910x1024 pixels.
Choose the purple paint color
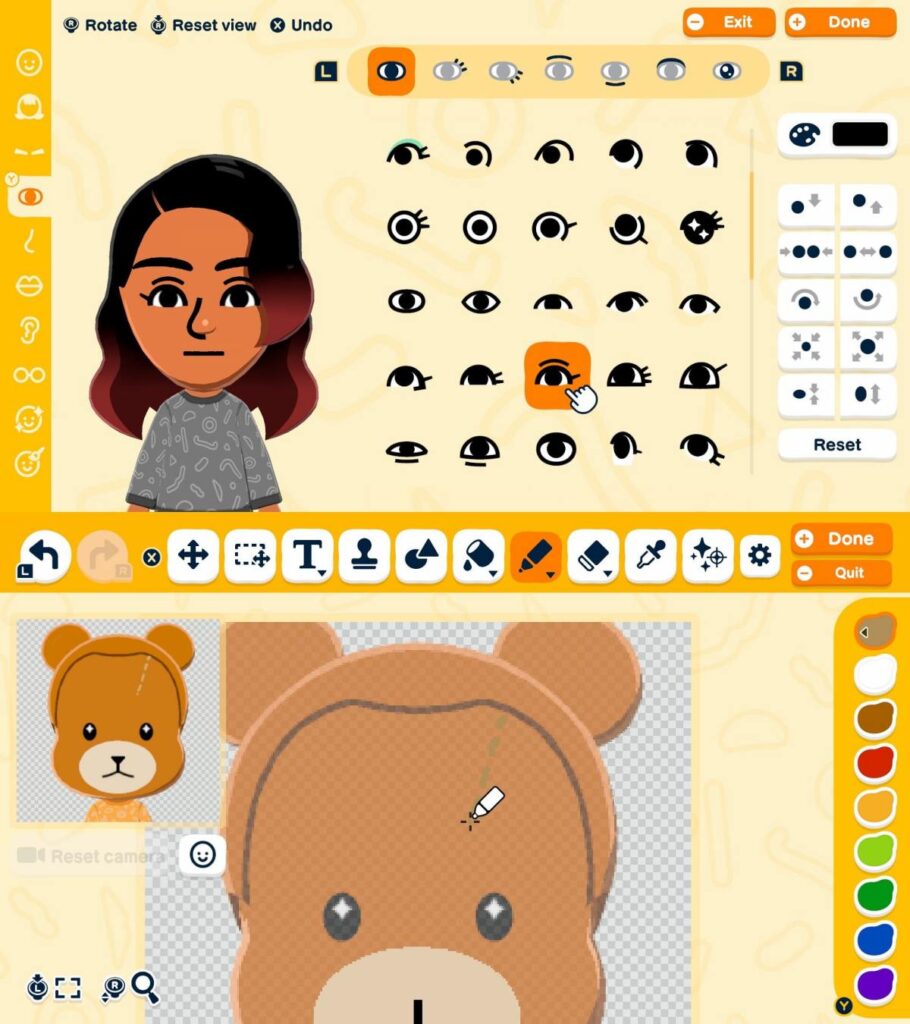[x=875, y=982]
